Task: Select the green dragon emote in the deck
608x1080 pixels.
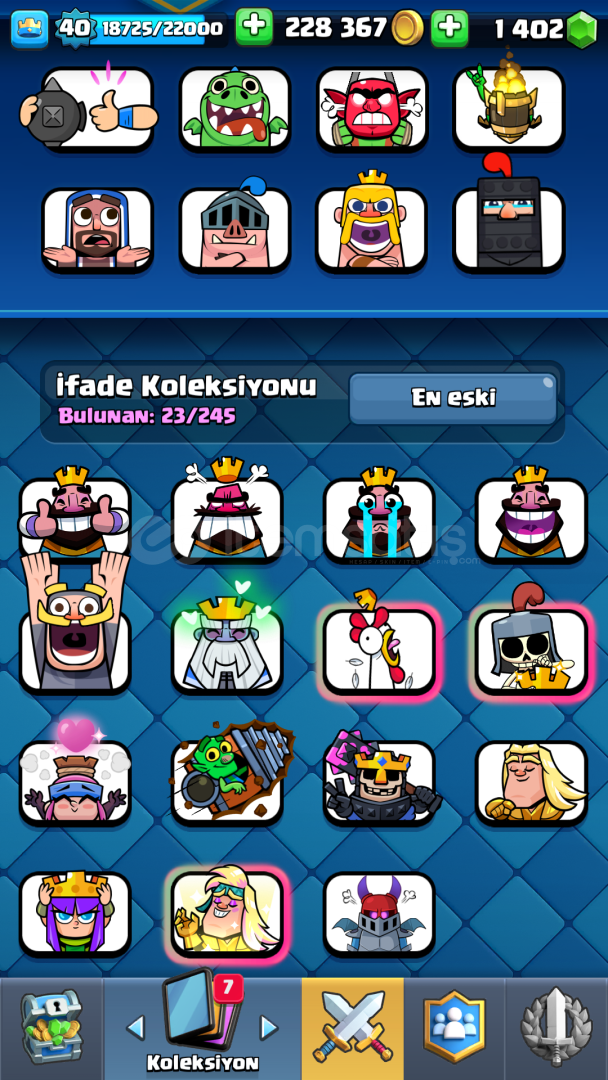Action: click(235, 108)
